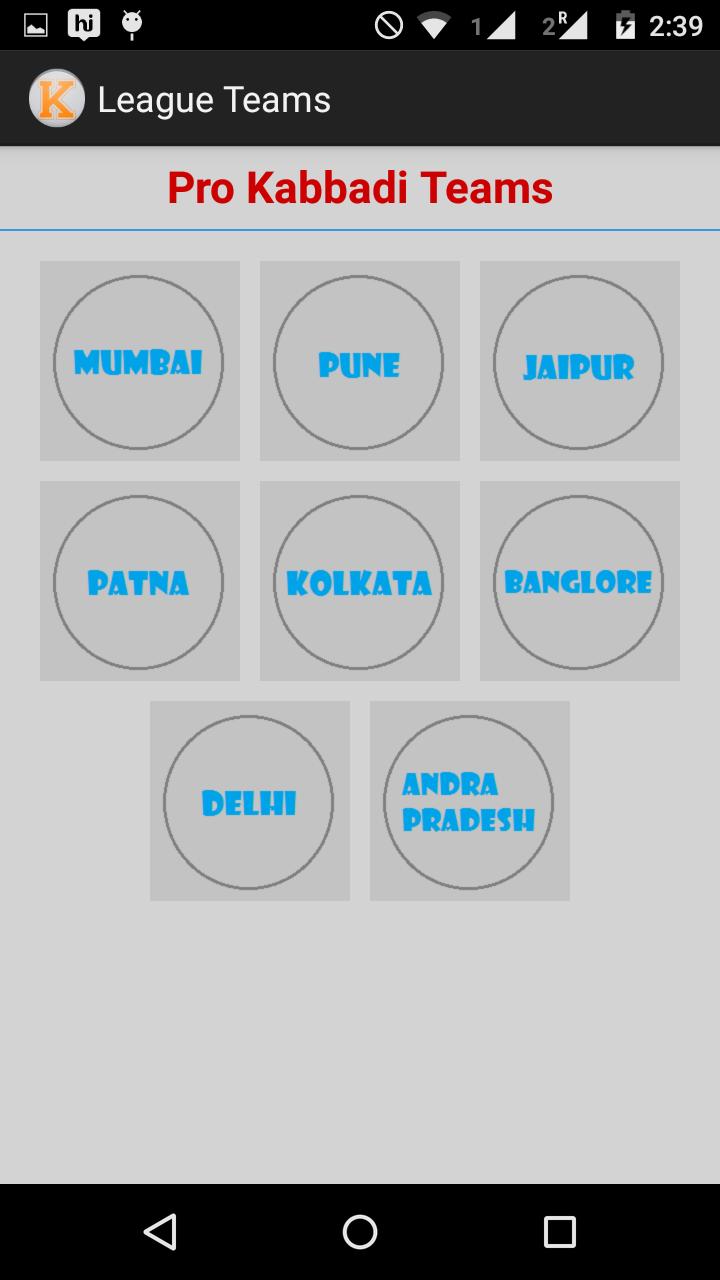Viewport: 720px width, 1280px height.
Task: Open the Delhi team
Action: [x=249, y=801]
